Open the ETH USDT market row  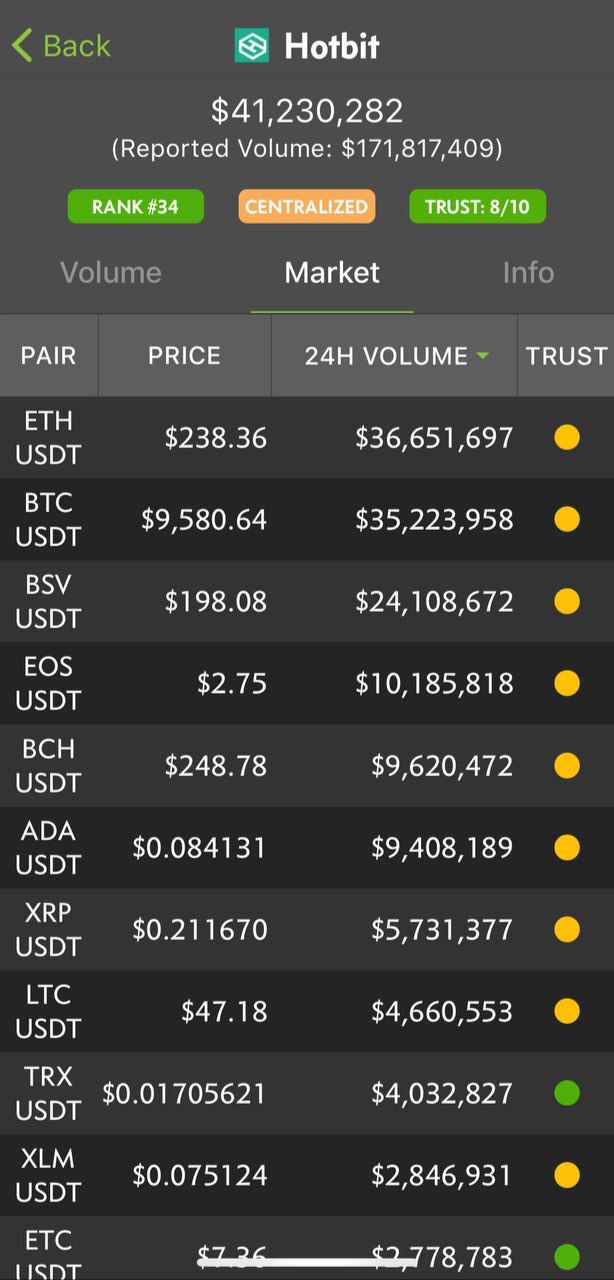click(307, 438)
